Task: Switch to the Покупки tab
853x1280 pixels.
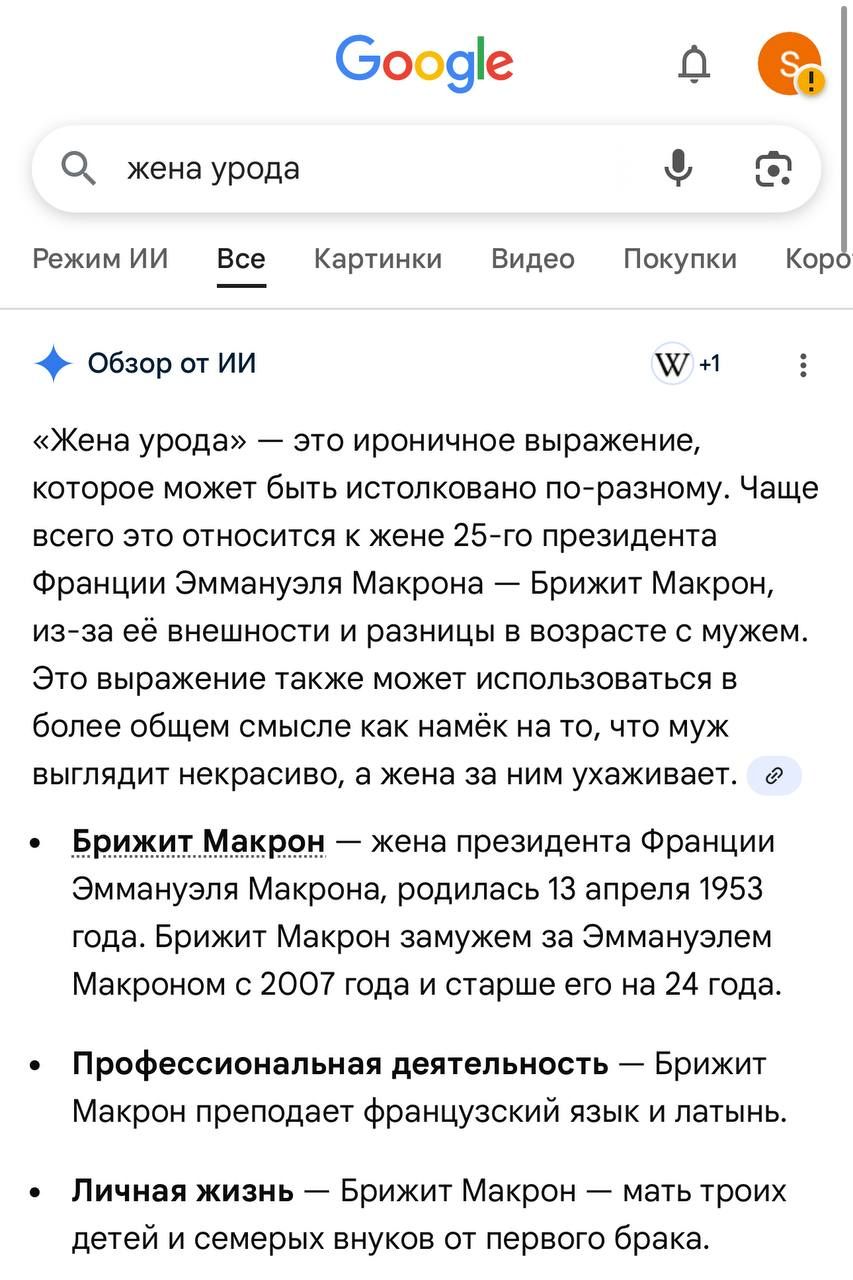Action: [x=679, y=258]
